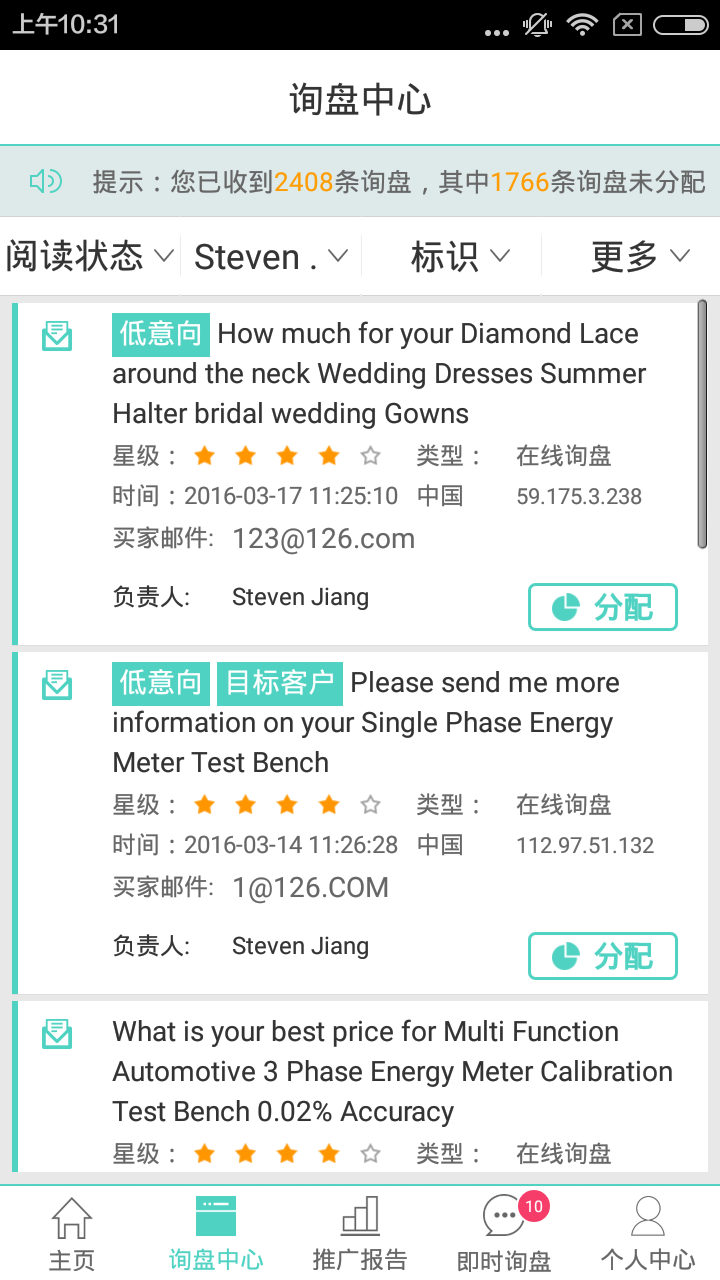
Task: Select the fourth orange star on the second inquiry
Action: click(328, 804)
